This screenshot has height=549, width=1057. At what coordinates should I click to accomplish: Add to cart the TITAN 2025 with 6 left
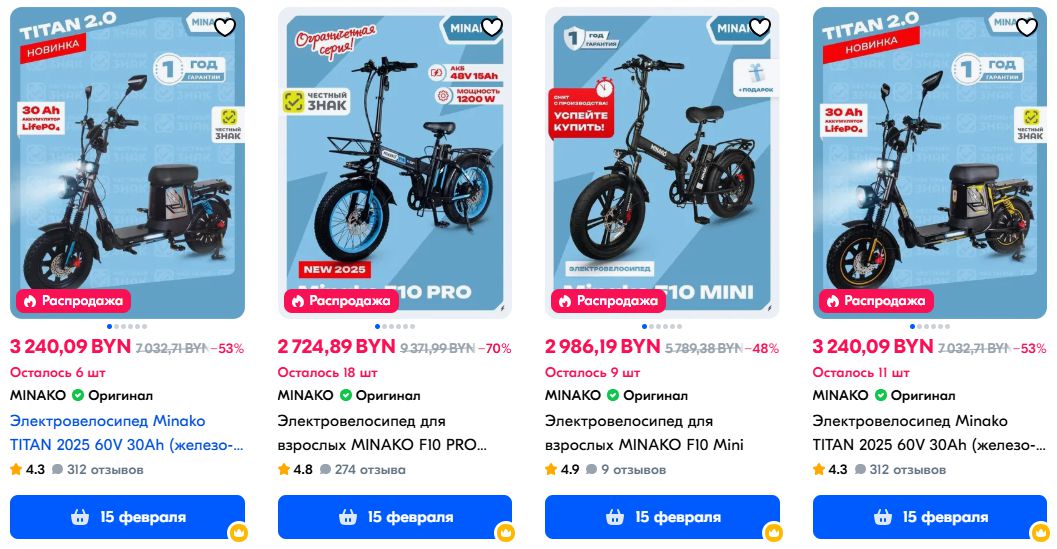click(127, 517)
